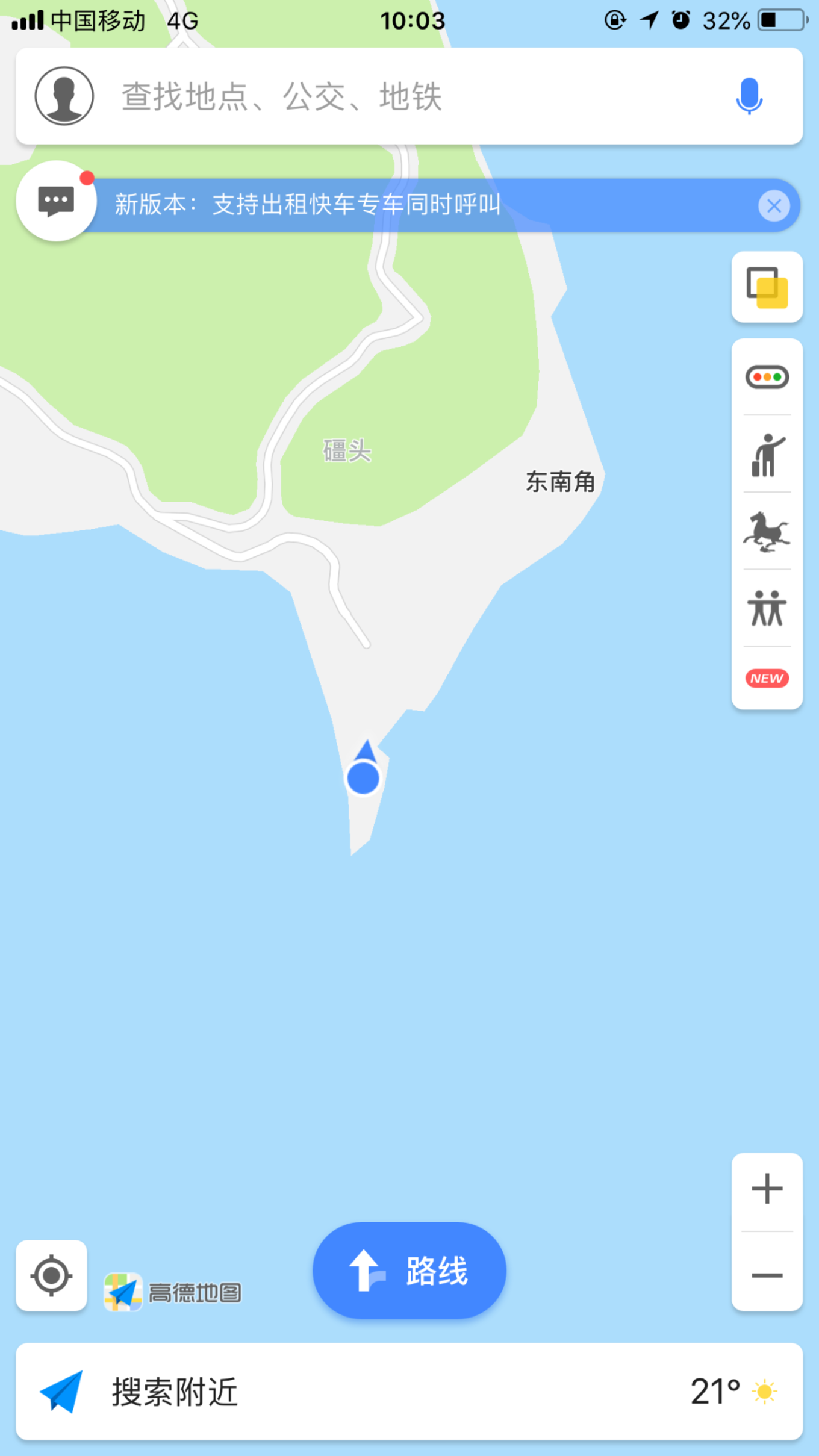Open the 路线 route planner button
Image resolution: width=819 pixels, height=1456 pixels.
[x=409, y=1271]
